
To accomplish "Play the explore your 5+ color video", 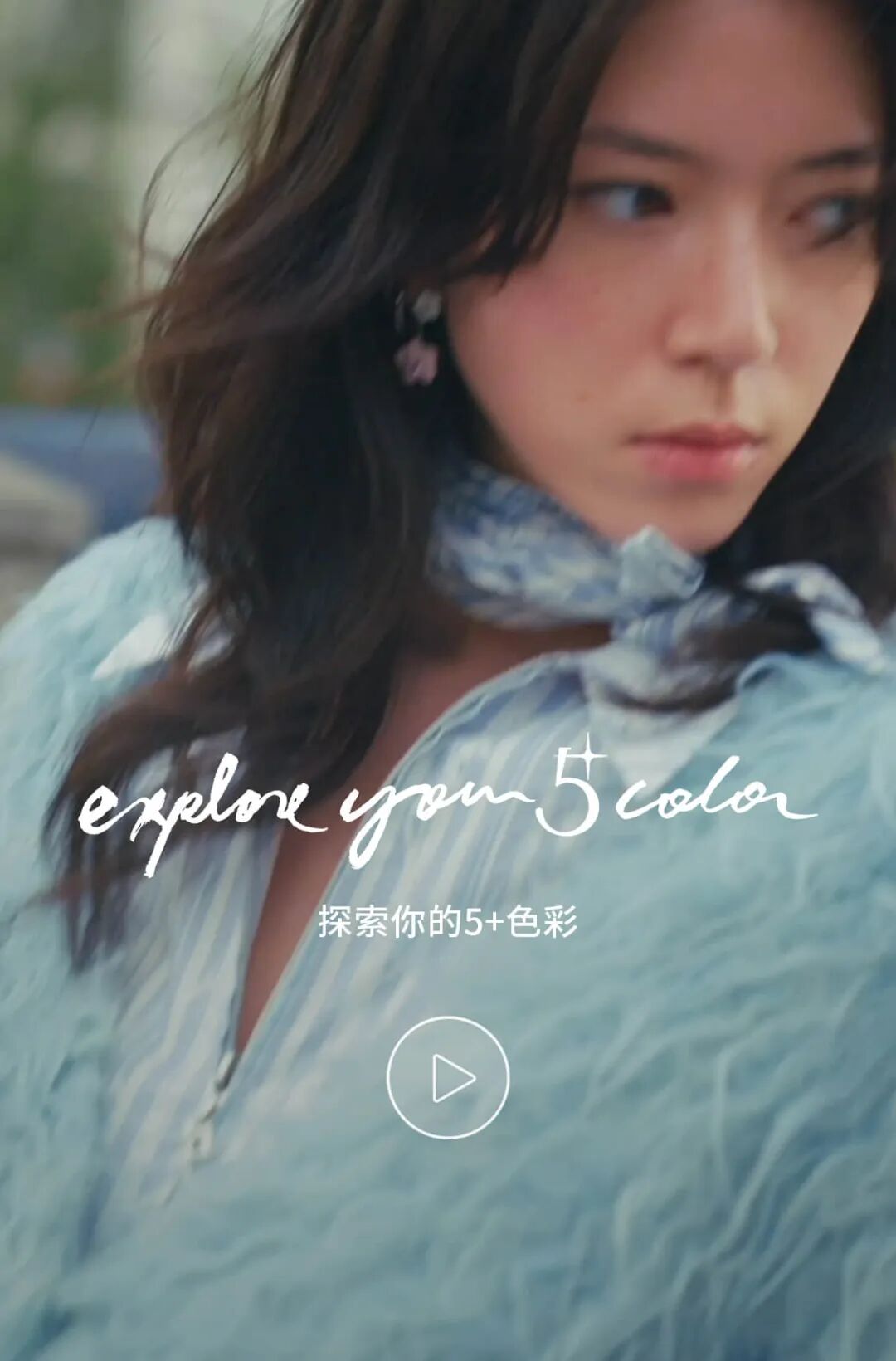I will [x=448, y=1078].
